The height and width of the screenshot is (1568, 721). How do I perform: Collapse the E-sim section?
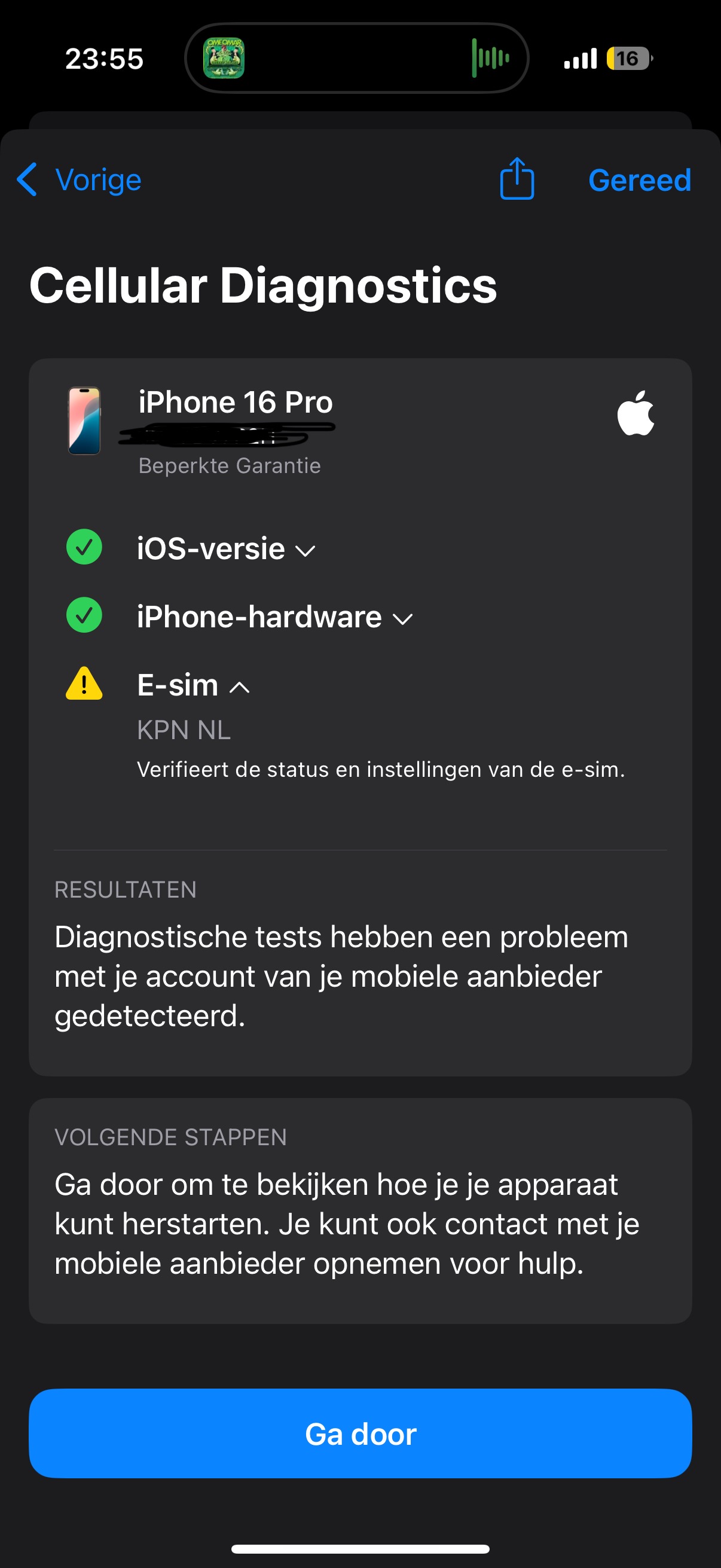193,685
